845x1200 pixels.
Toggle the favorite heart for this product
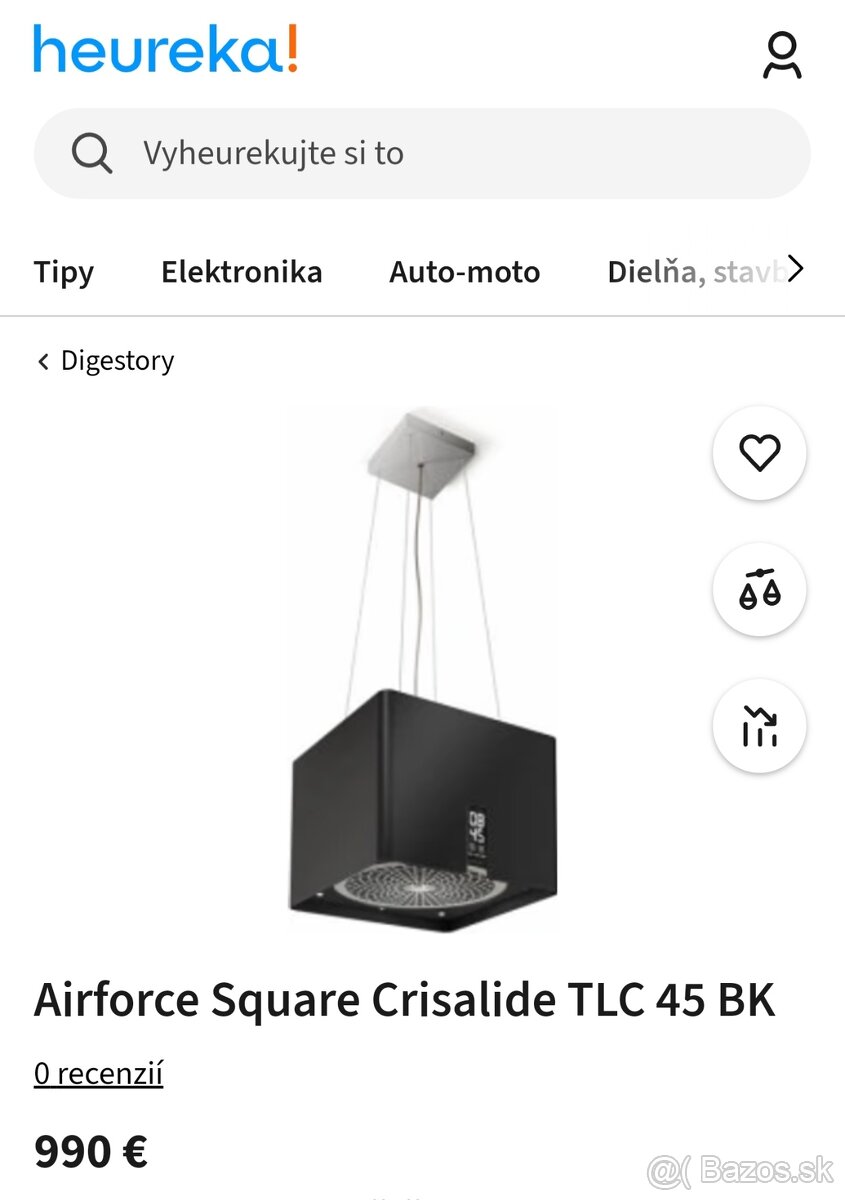click(759, 452)
